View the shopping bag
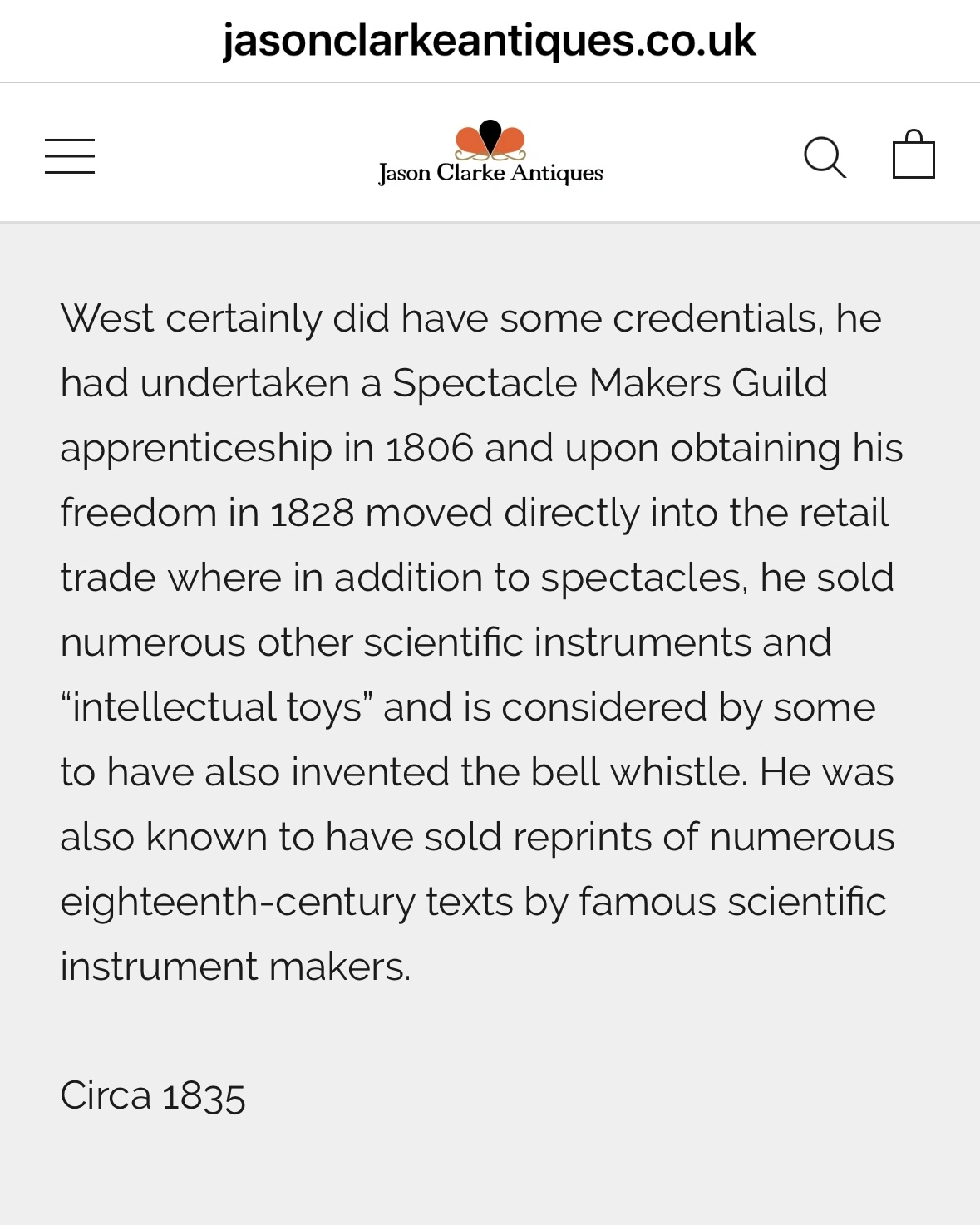The width and height of the screenshot is (980, 1225). point(913,155)
